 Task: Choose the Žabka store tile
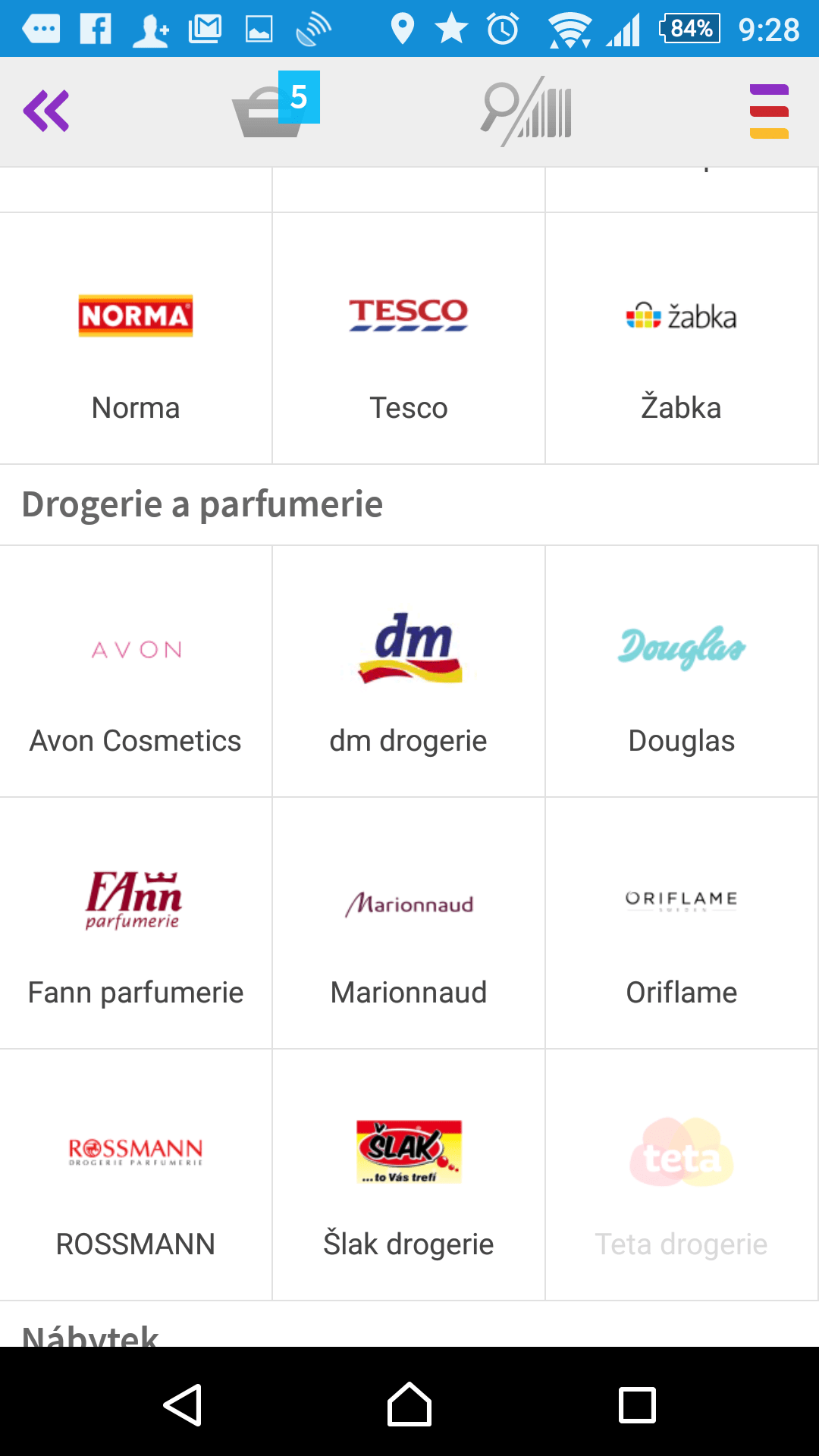682,338
